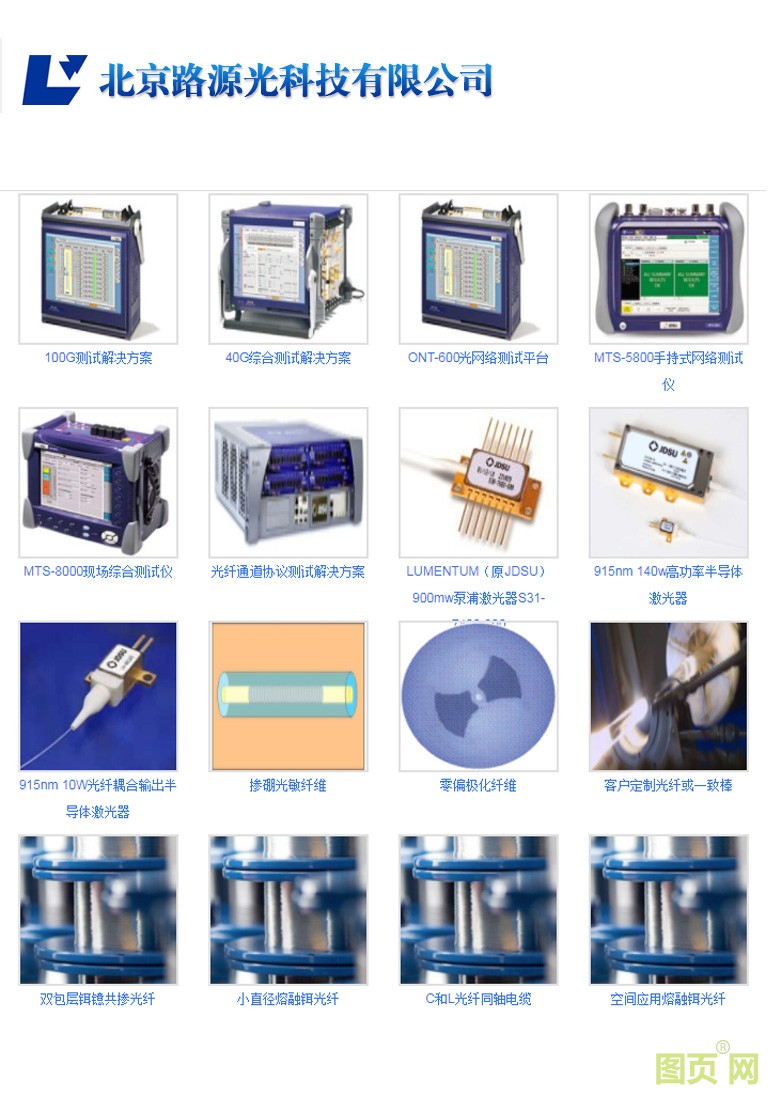Select 915nm 10W光纤耦合输出半导体激光器
The image size is (777, 1099).
pyautogui.click(x=98, y=697)
